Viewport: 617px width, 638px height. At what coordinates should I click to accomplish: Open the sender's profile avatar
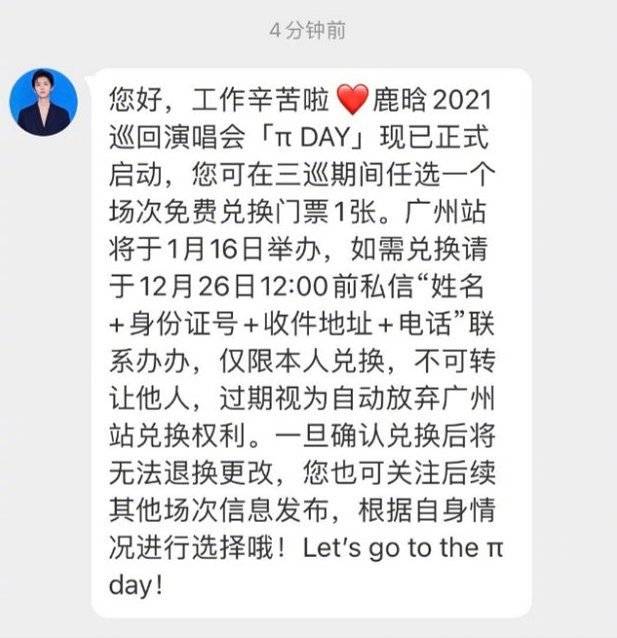(44, 102)
